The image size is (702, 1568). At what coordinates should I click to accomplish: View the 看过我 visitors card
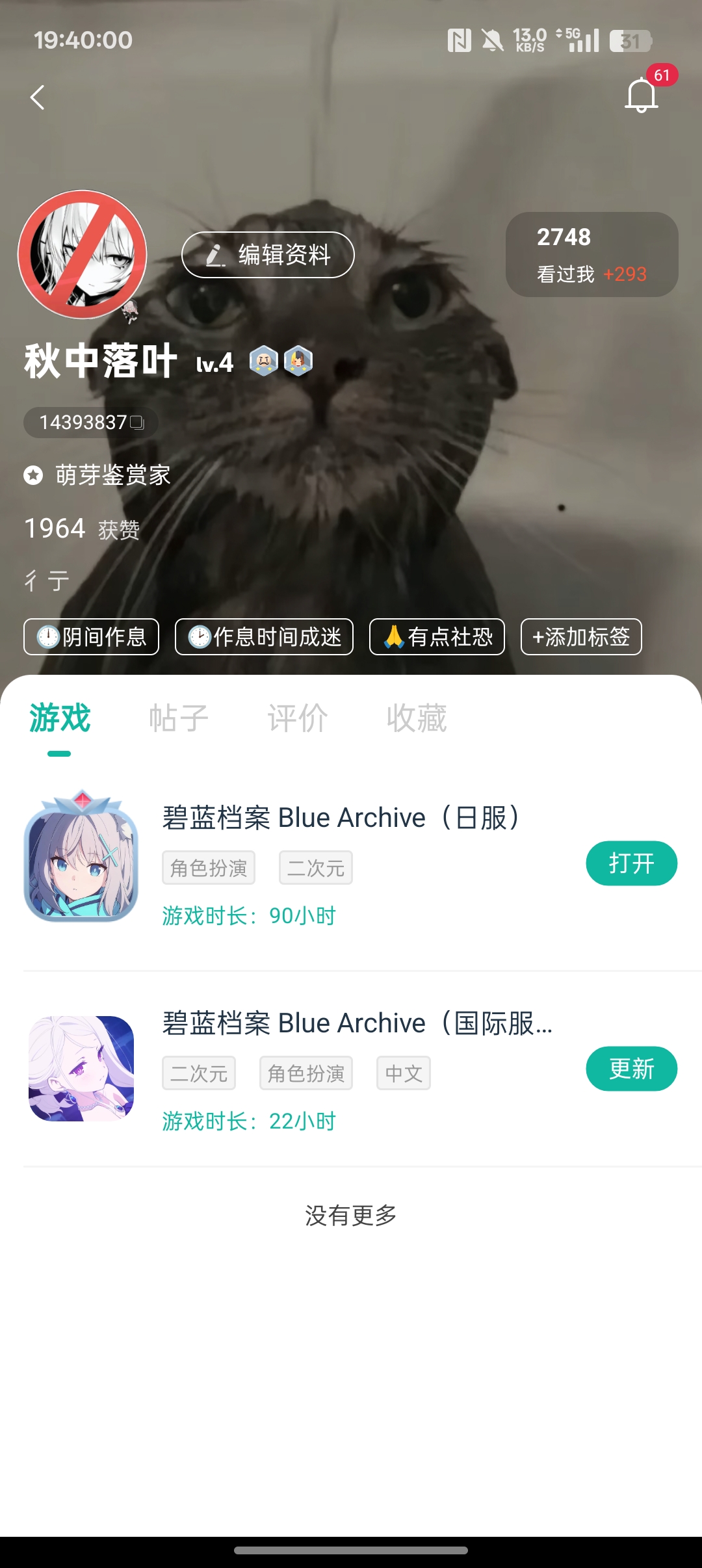tap(591, 255)
